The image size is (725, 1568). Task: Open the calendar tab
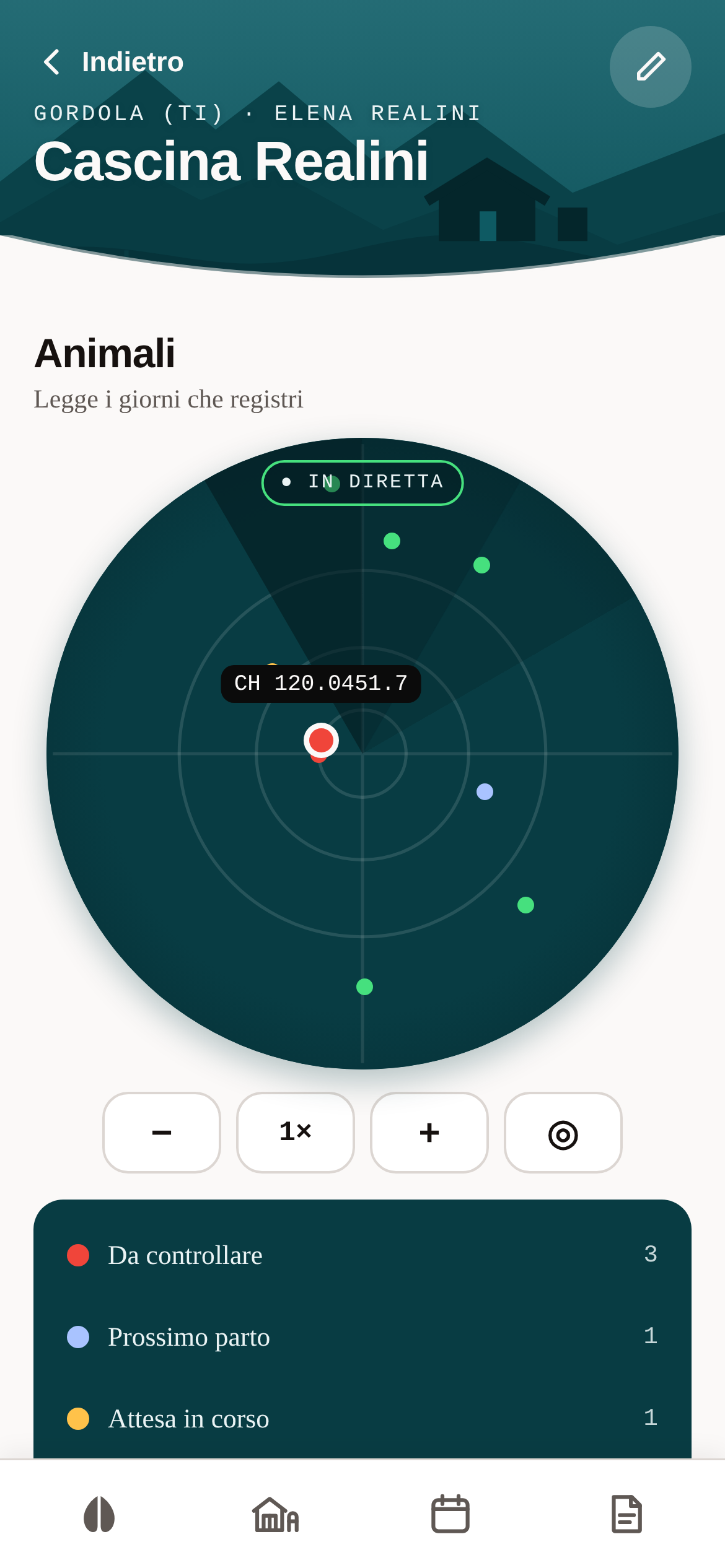point(450,1514)
